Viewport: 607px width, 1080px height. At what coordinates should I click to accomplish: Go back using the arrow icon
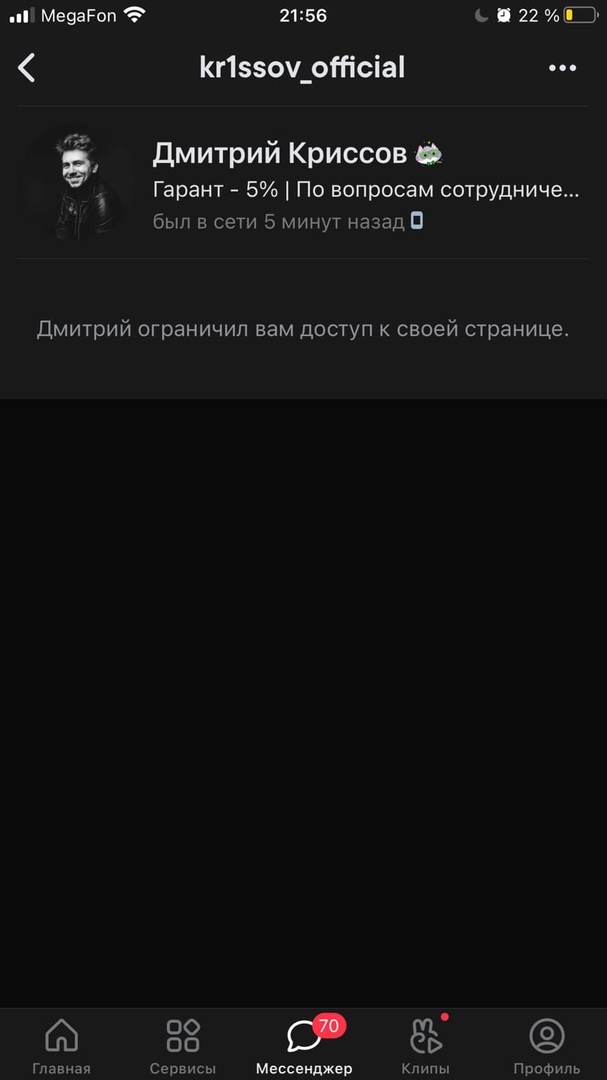point(27,68)
